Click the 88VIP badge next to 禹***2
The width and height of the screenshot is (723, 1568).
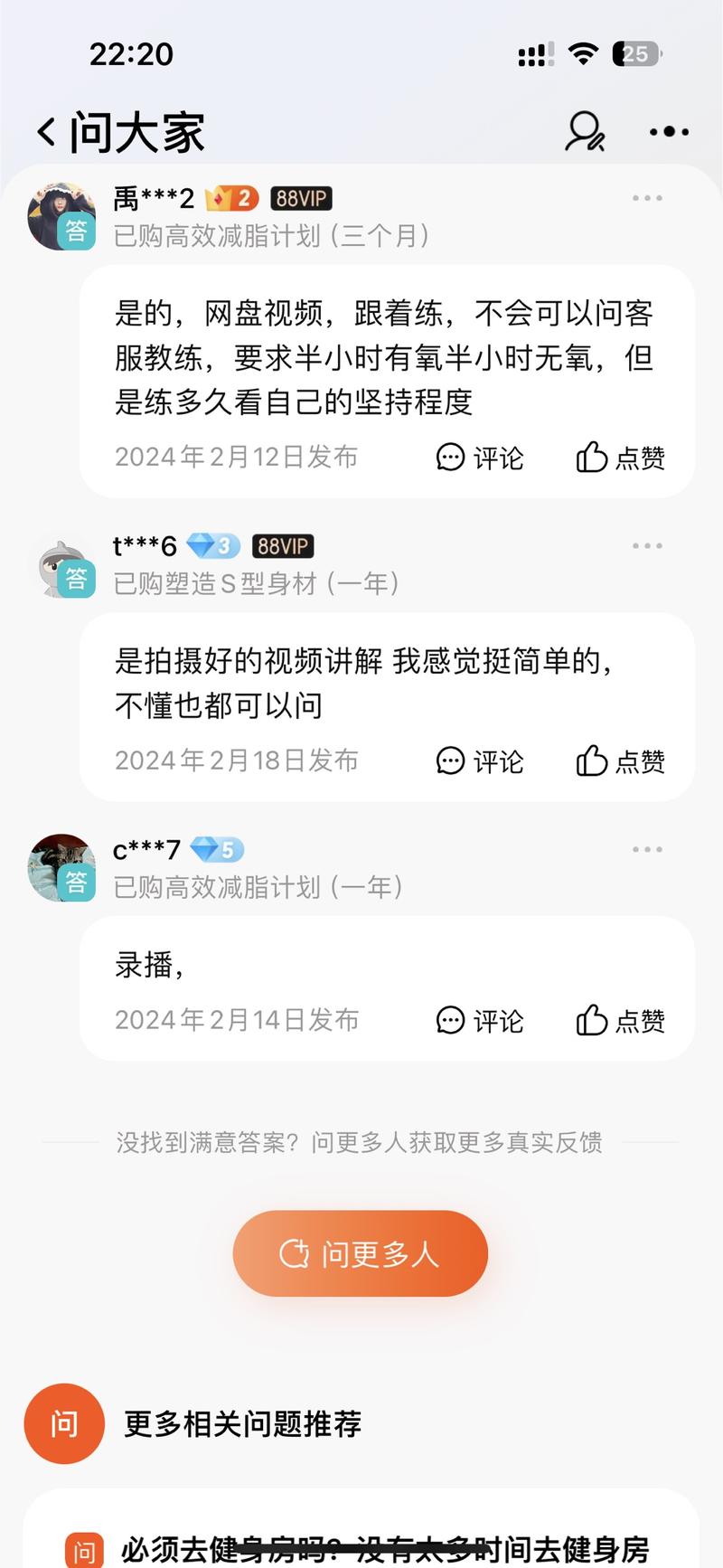[x=302, y=197]
